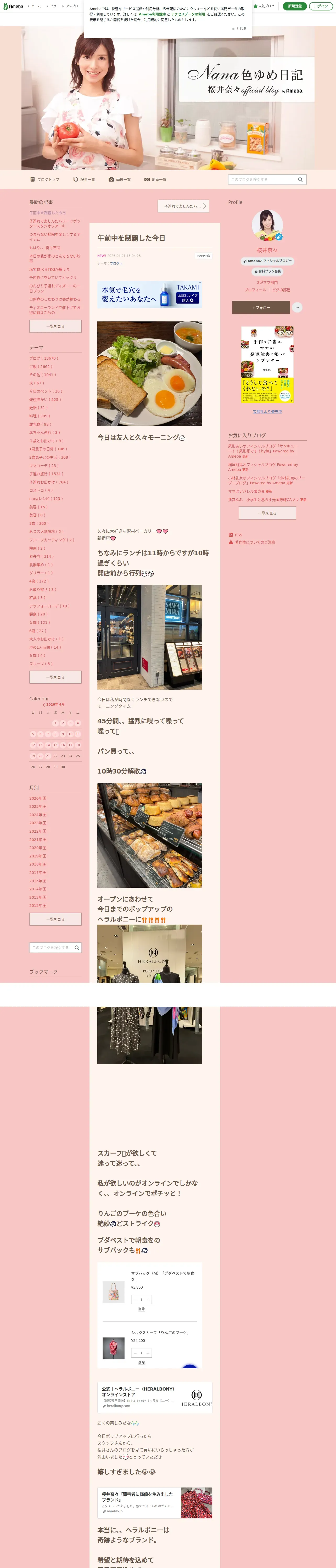Open the TAKAMI ad banner

click(x=149, y=294)
